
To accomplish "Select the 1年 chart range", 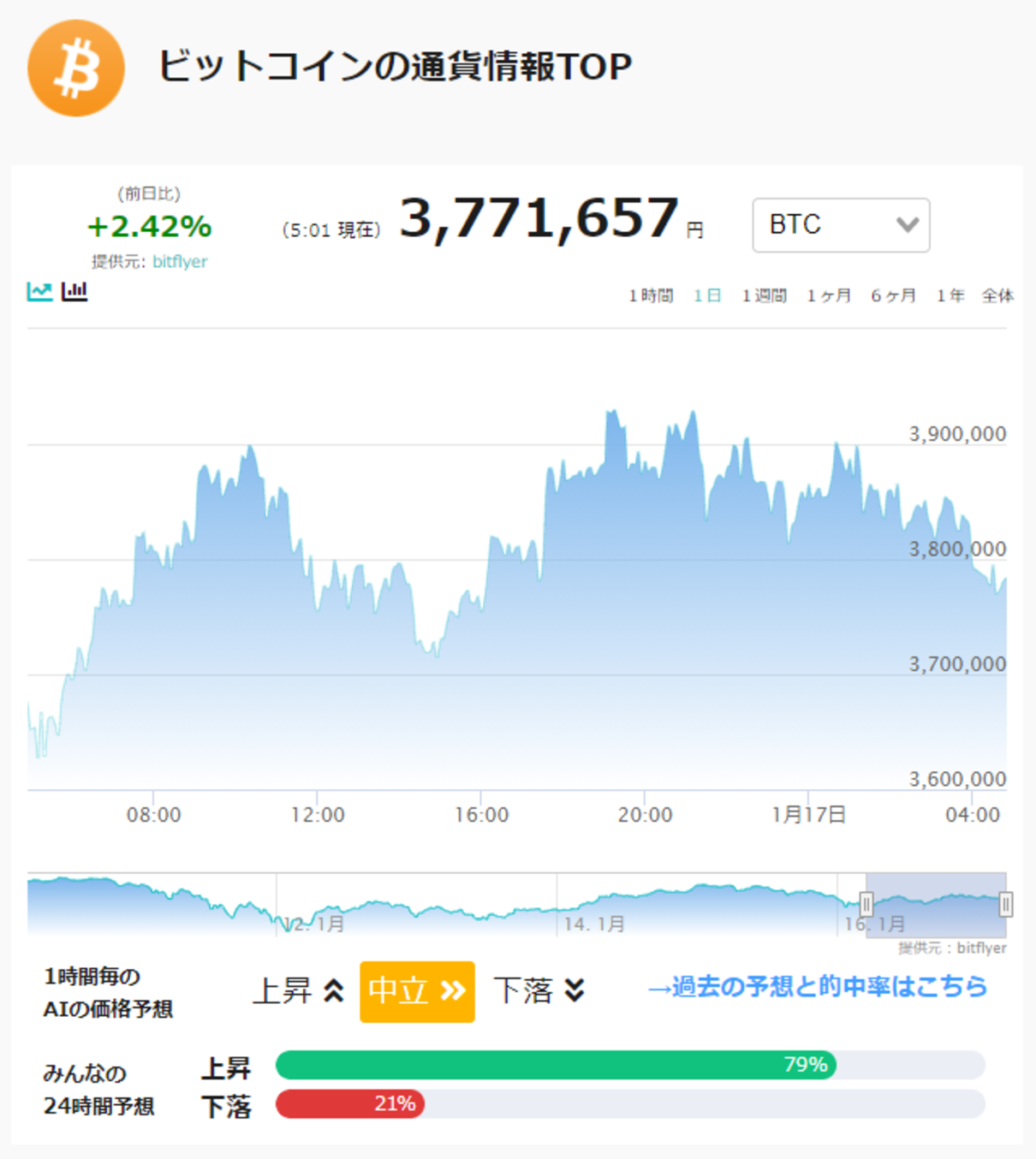I will 950,296.
